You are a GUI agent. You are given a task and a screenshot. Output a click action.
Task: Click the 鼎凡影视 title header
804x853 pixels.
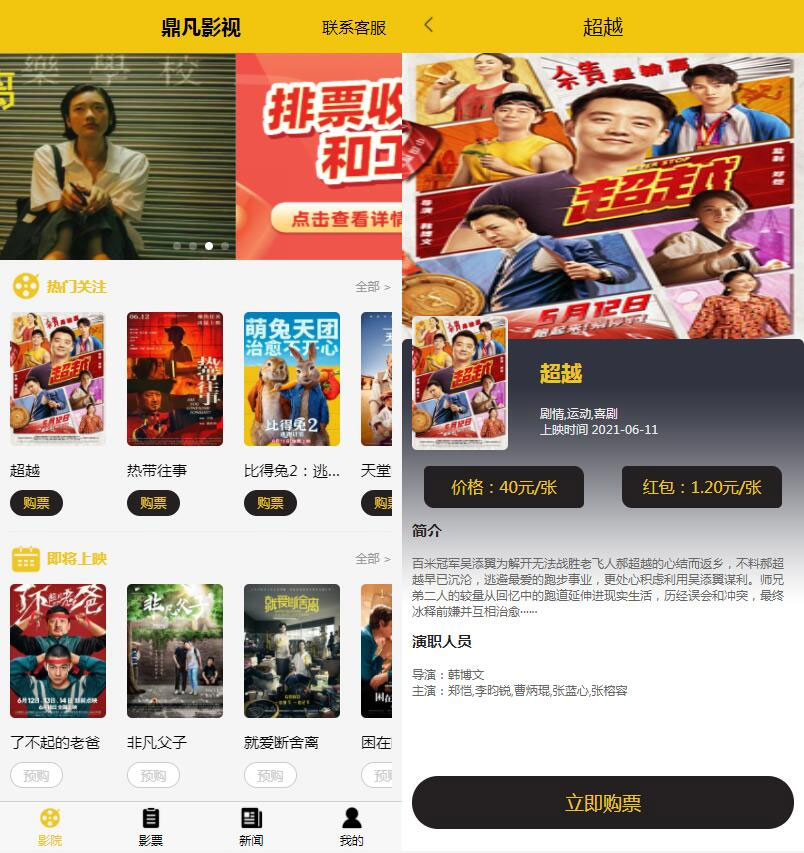[197, 27]
